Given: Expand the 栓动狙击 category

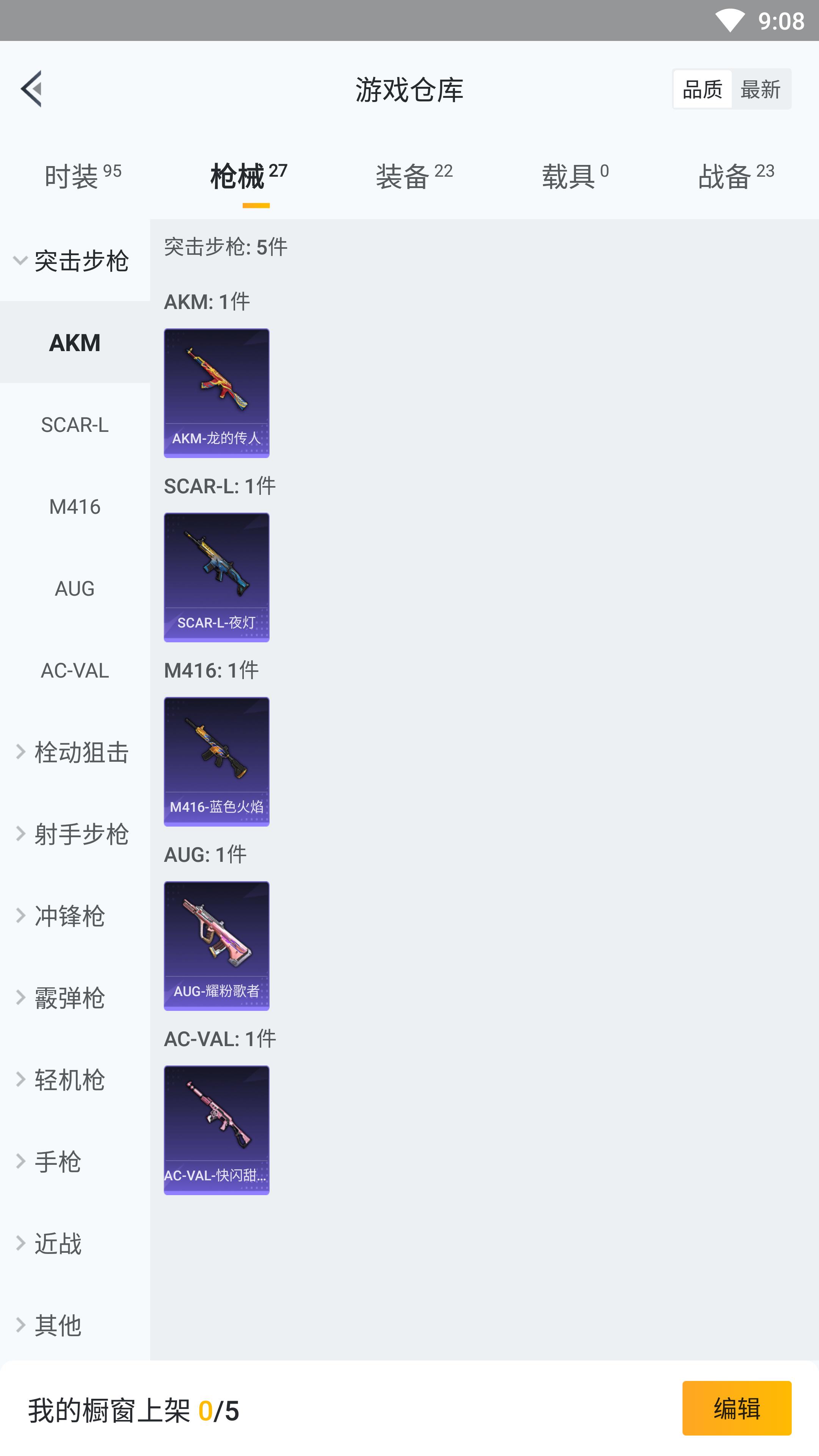Looking at the screenshot, I should point(74,752).
